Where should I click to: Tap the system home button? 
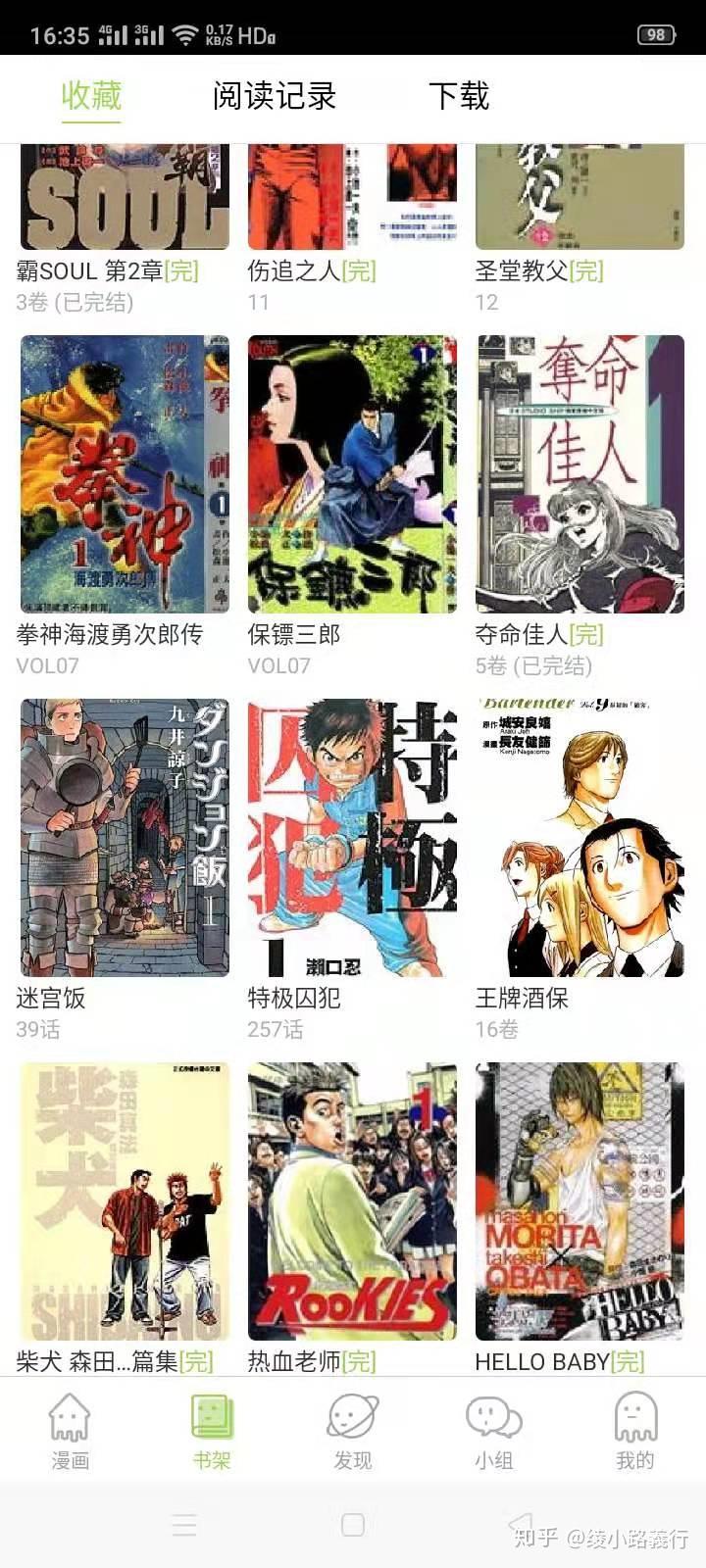353,1525
